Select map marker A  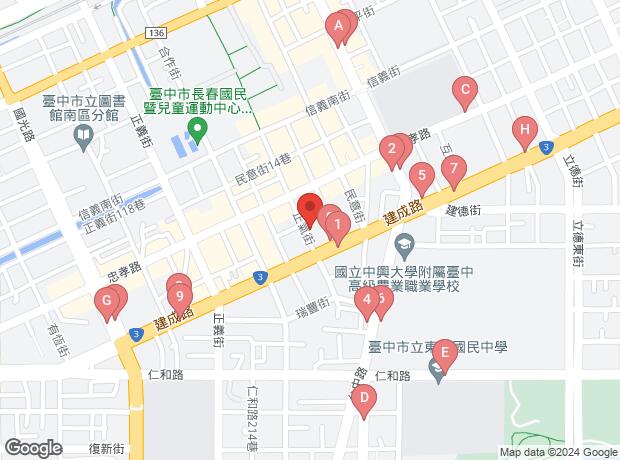coord(339,26)
